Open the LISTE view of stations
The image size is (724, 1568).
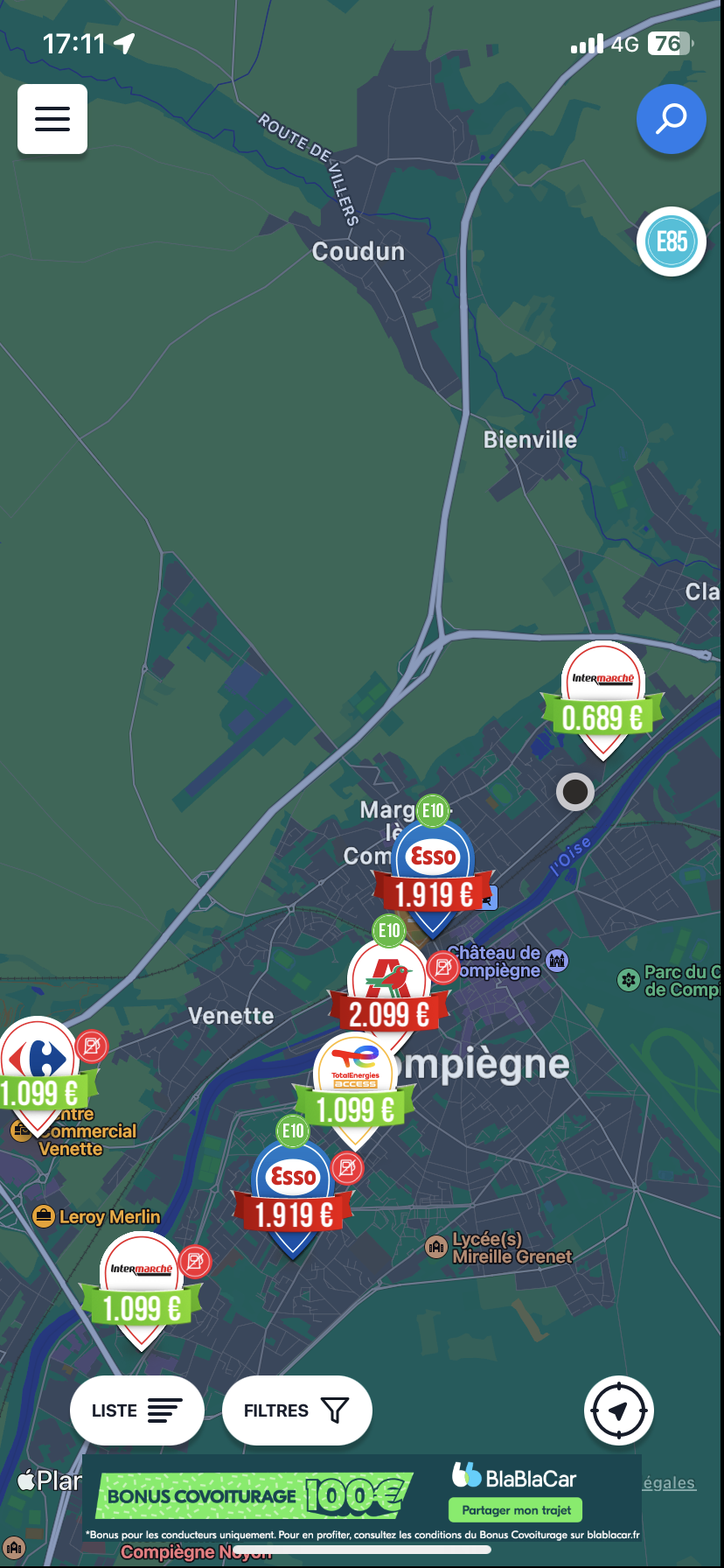click(x=137, y=1410)
